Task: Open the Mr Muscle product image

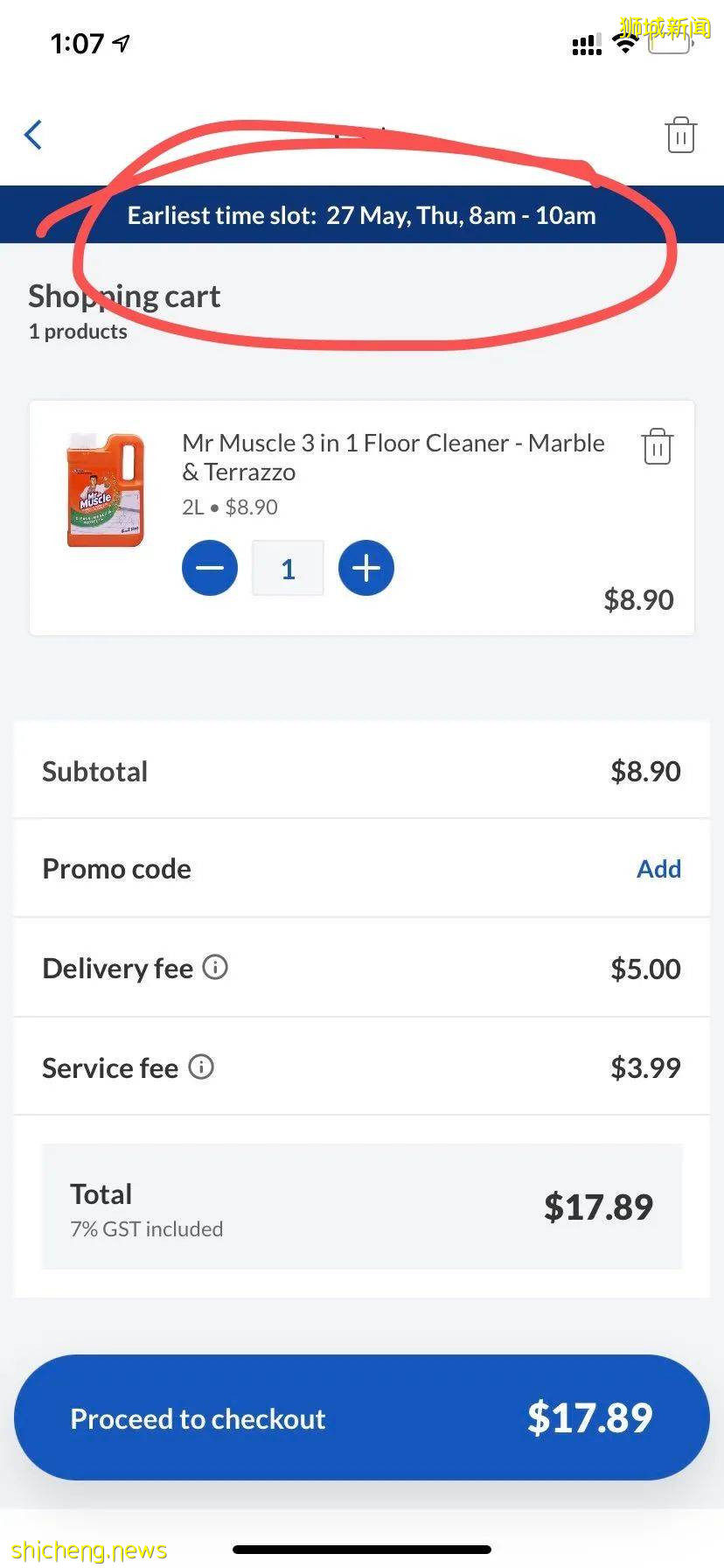Action: (x=106, y=490)
